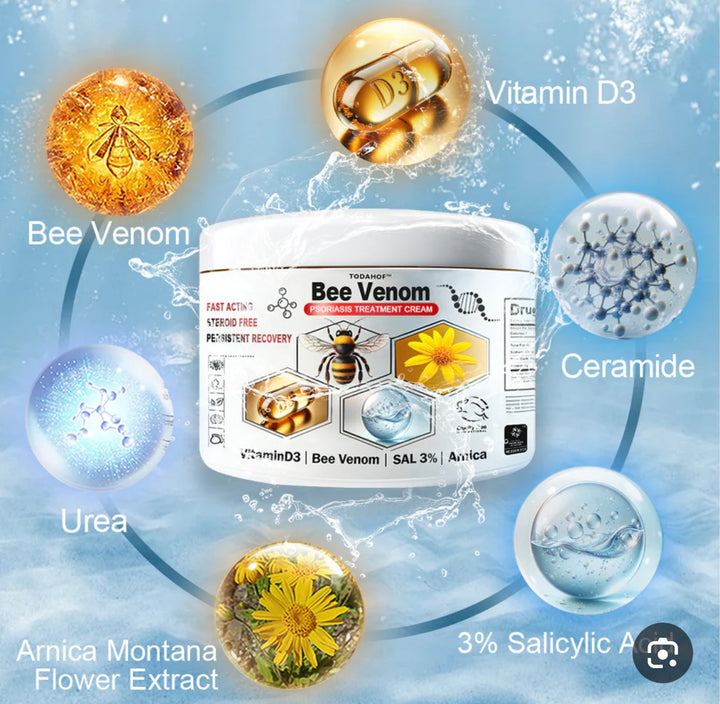Search this image with the Lens icon
This screenshot has width=720, height=704.
[x=662, y=653]
